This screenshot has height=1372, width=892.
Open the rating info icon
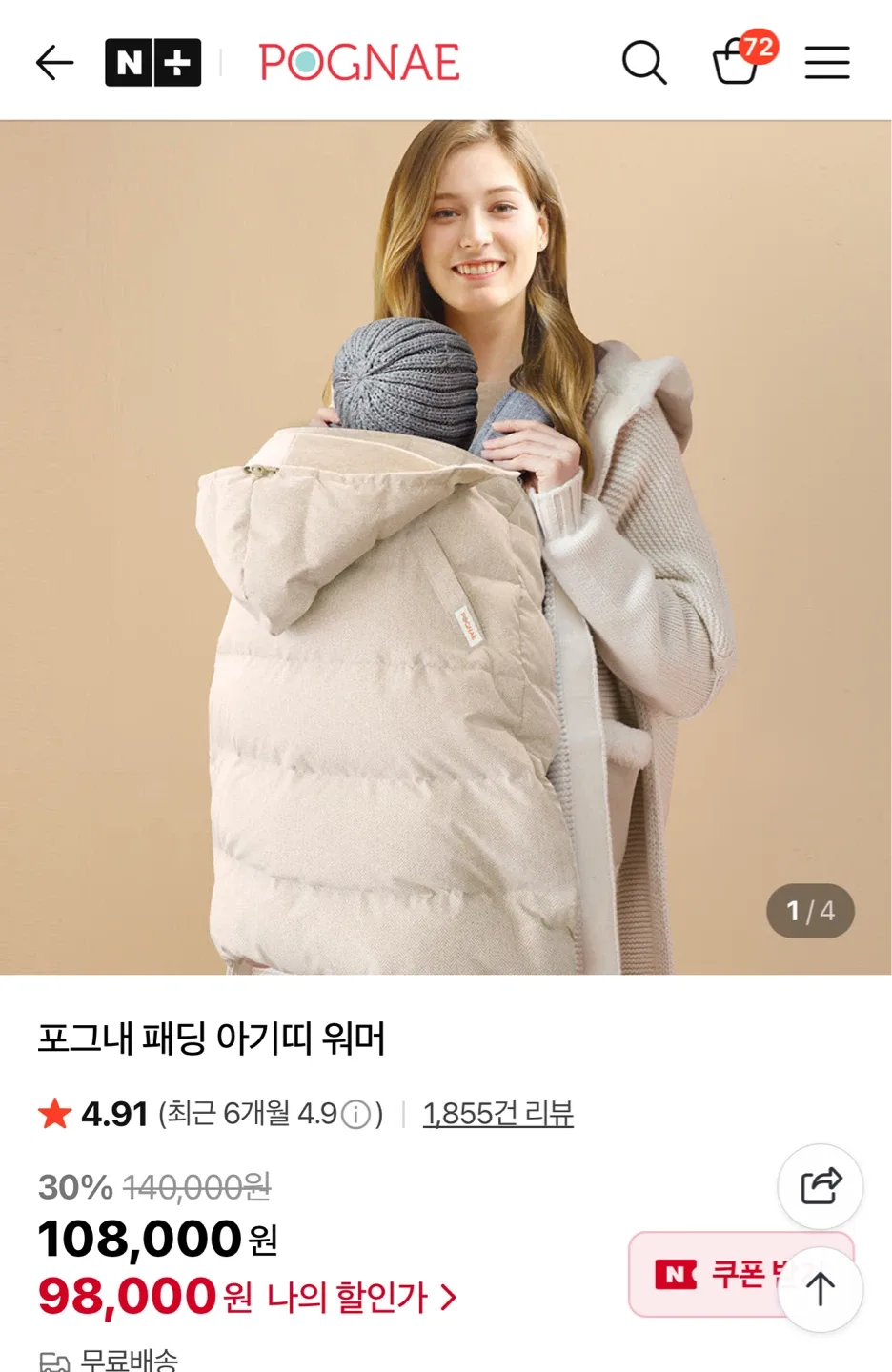tap(355, 1114)
